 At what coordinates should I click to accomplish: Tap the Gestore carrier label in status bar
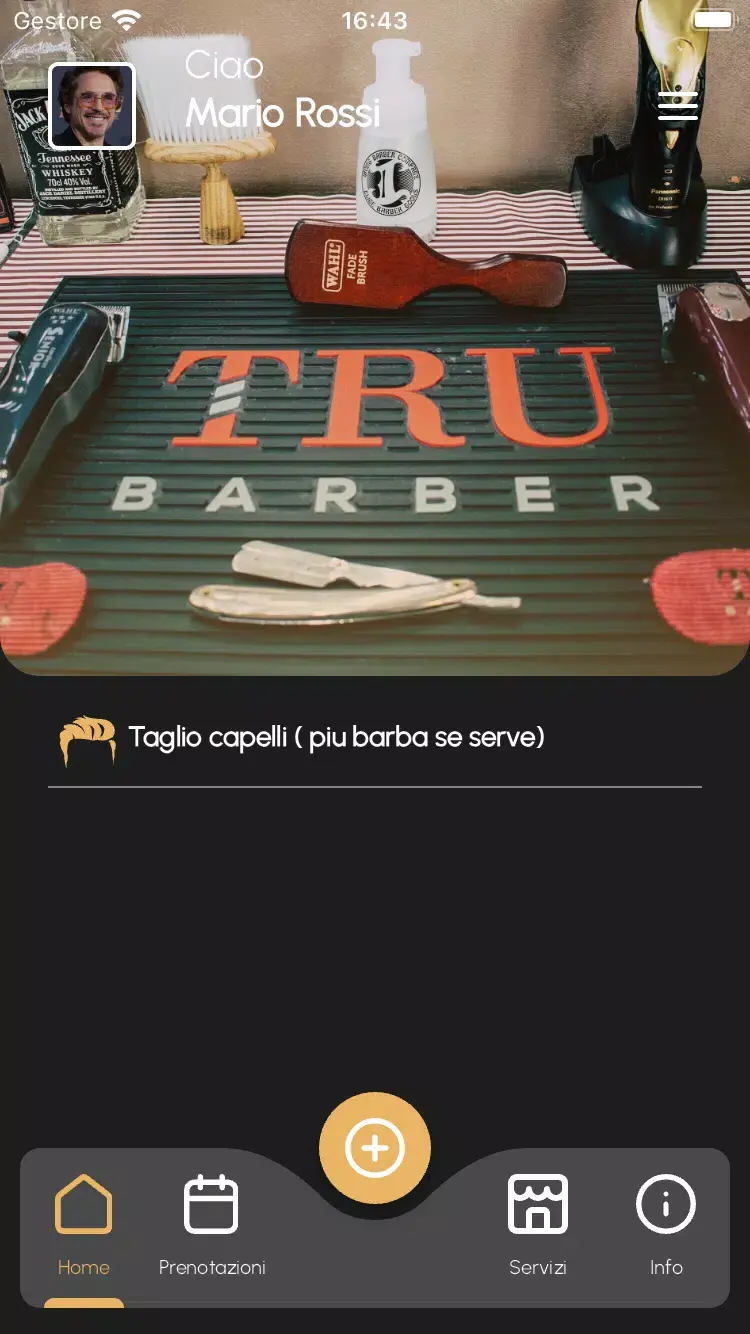(55, 18)
